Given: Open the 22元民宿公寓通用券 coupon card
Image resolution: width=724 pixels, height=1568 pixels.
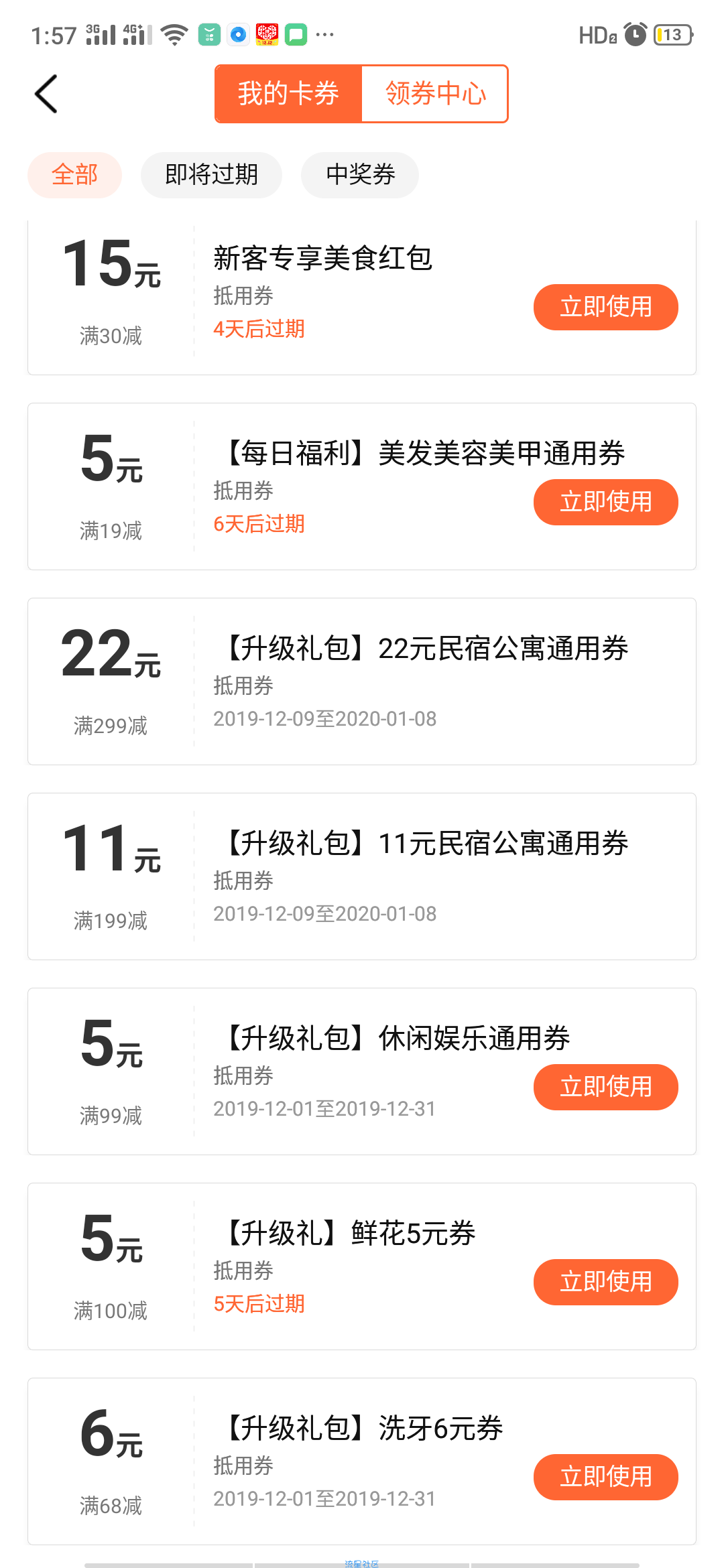Looking at the screenshot, I should pos(362,681).
